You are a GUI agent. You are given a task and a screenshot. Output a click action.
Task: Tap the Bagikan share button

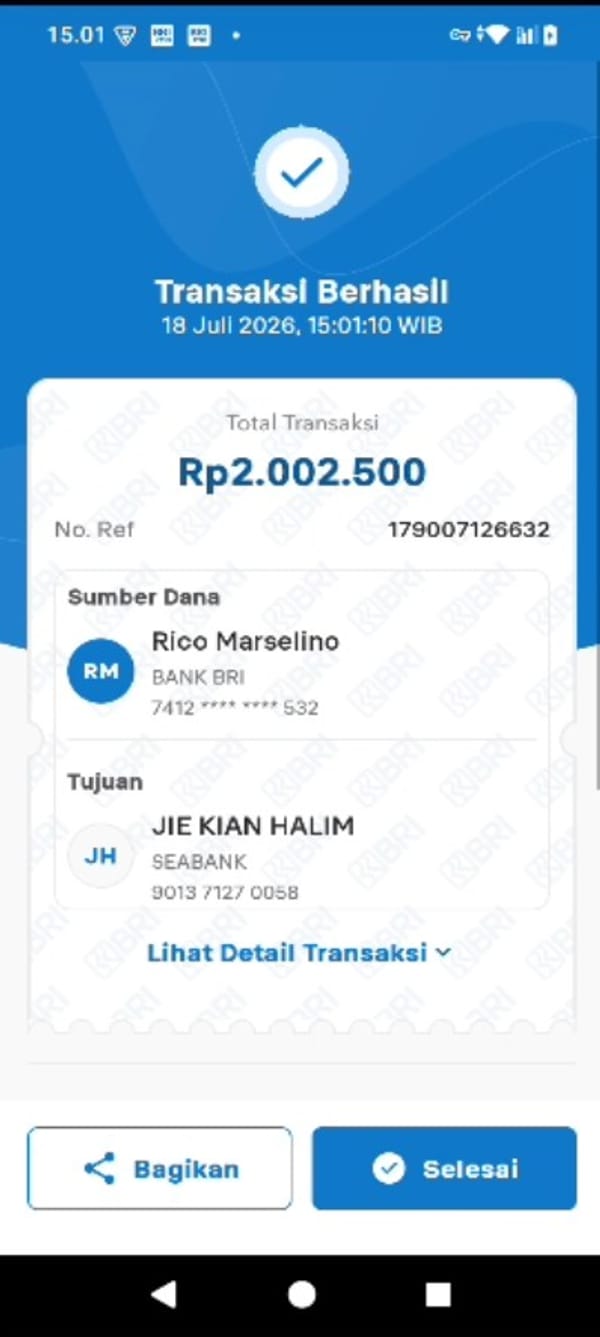160,1169
